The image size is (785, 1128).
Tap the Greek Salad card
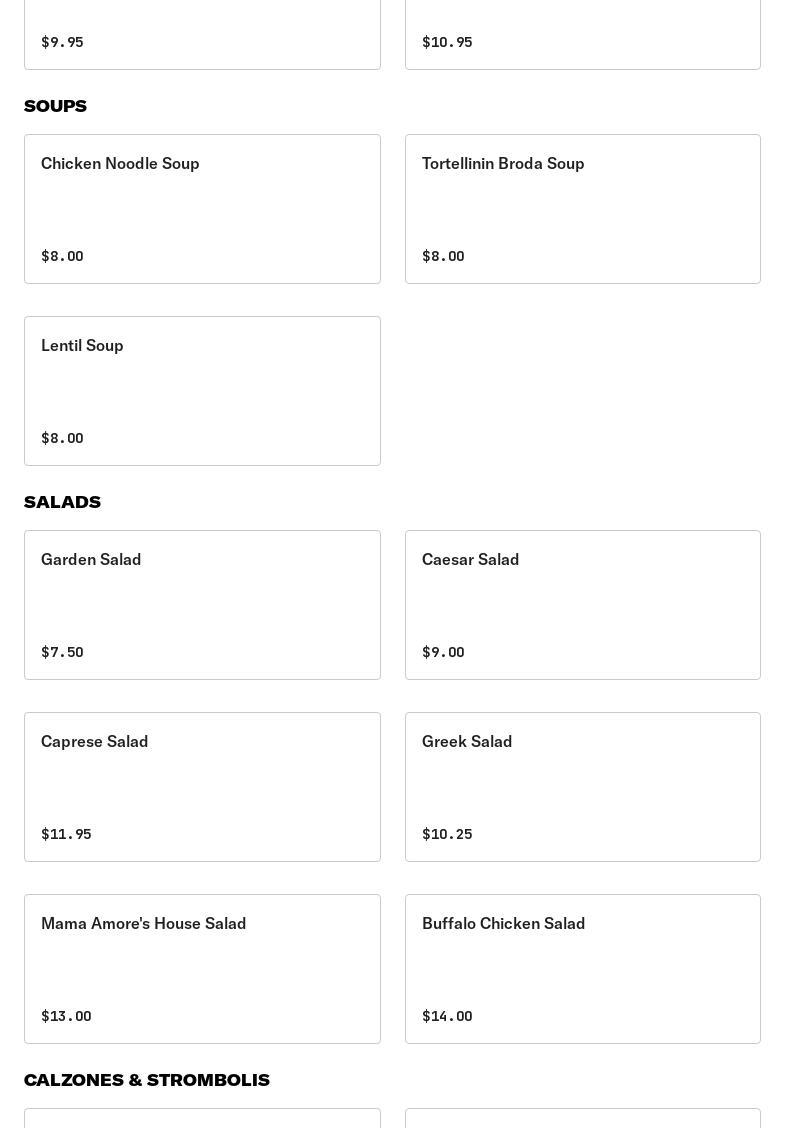(582, 787)
